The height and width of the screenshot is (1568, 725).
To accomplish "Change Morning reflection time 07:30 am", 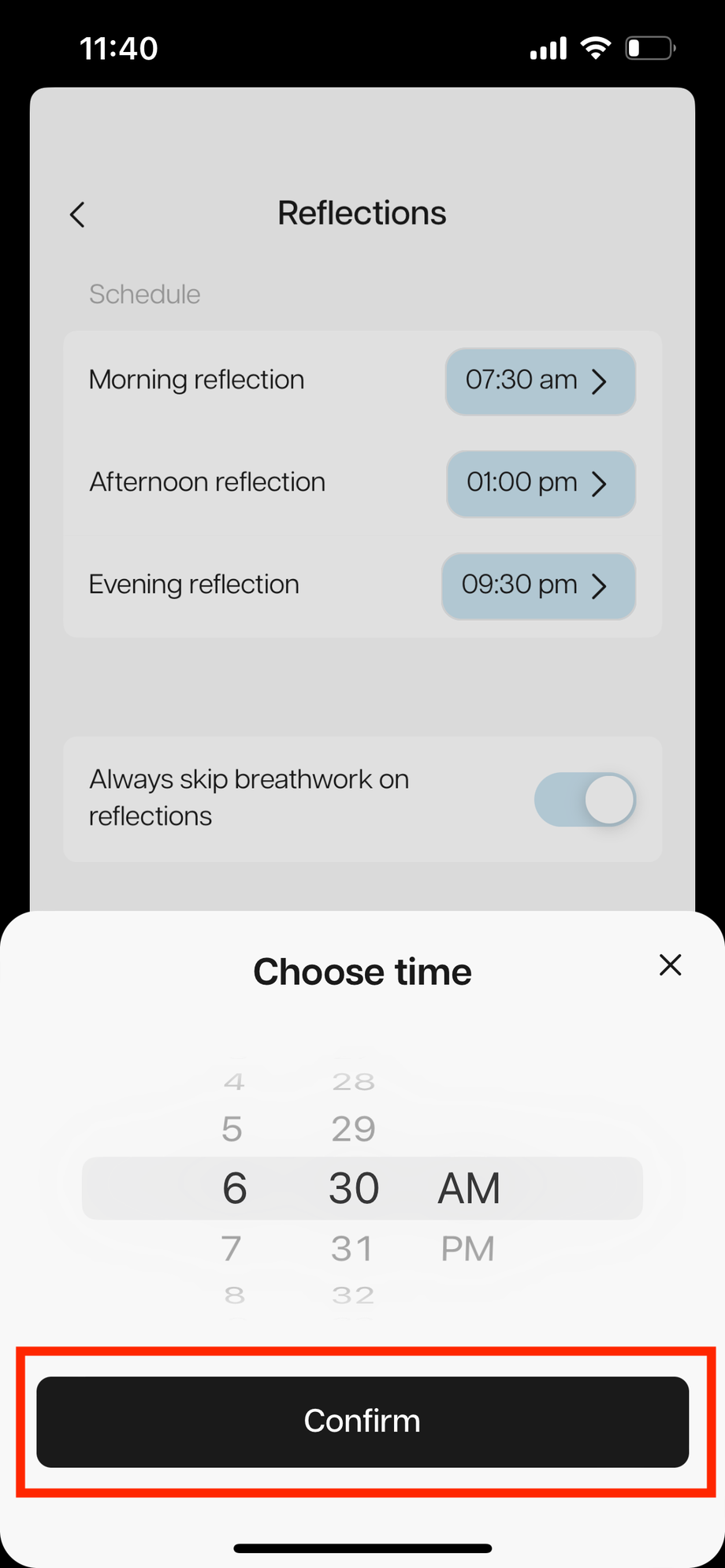I will 540,381.
